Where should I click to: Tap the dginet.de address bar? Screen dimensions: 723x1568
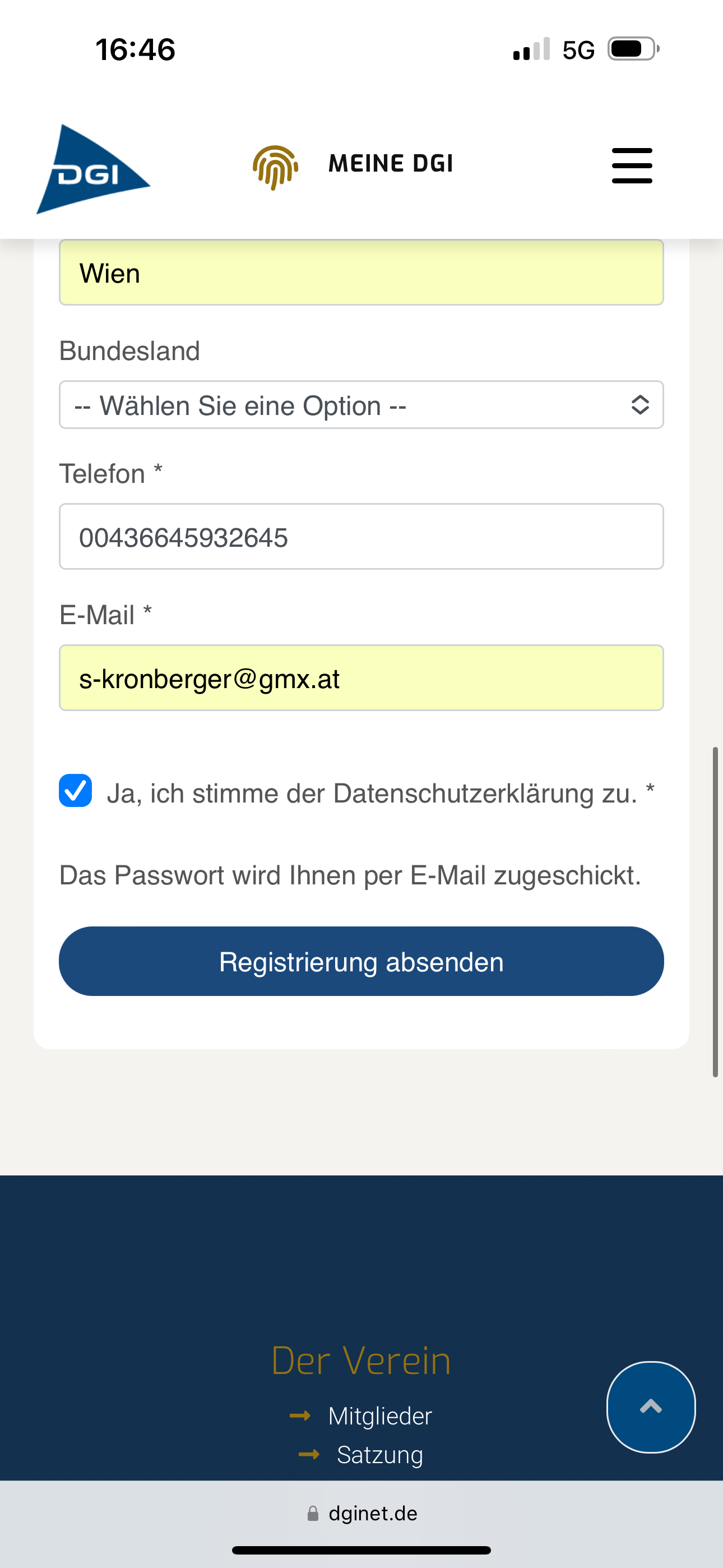click(361, 1514)
